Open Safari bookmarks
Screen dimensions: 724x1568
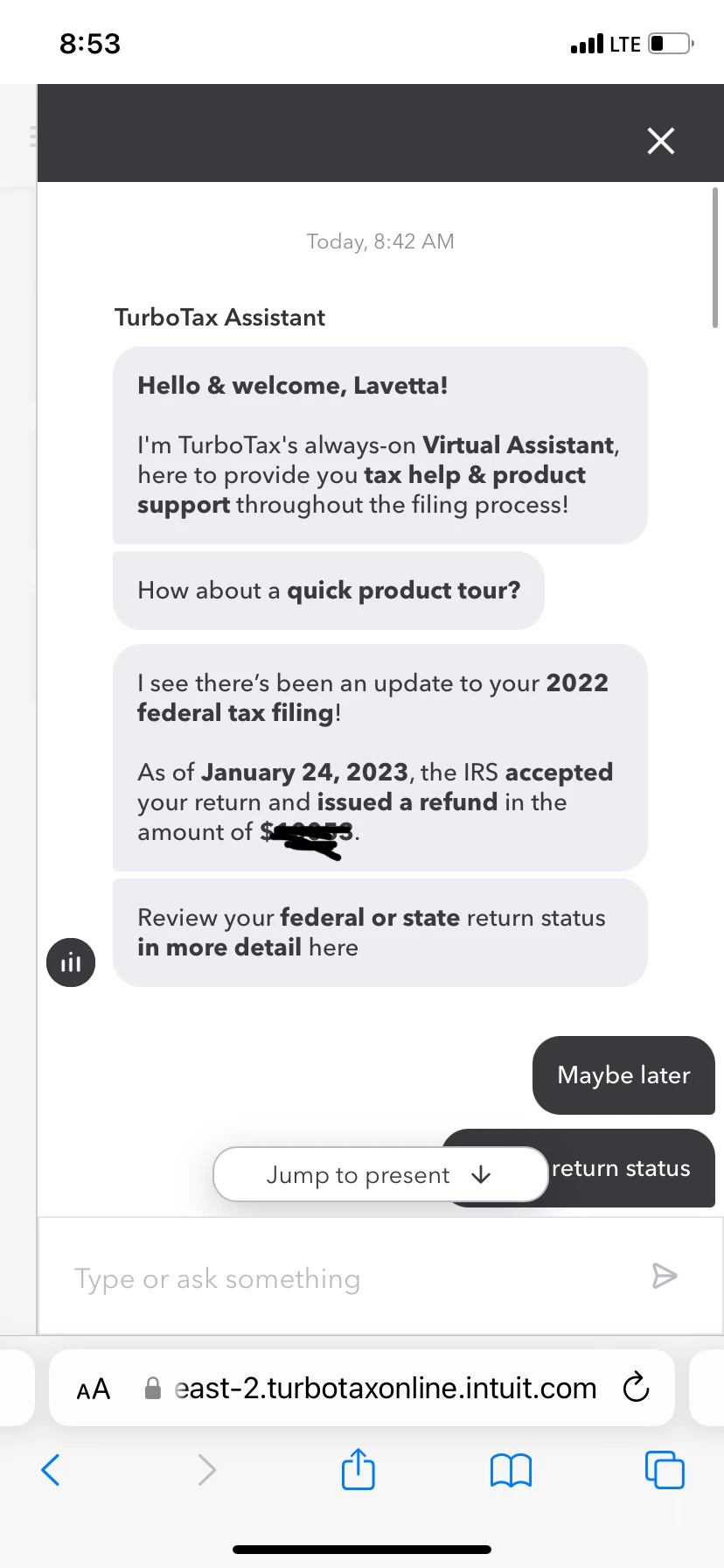pos(511,1470)
